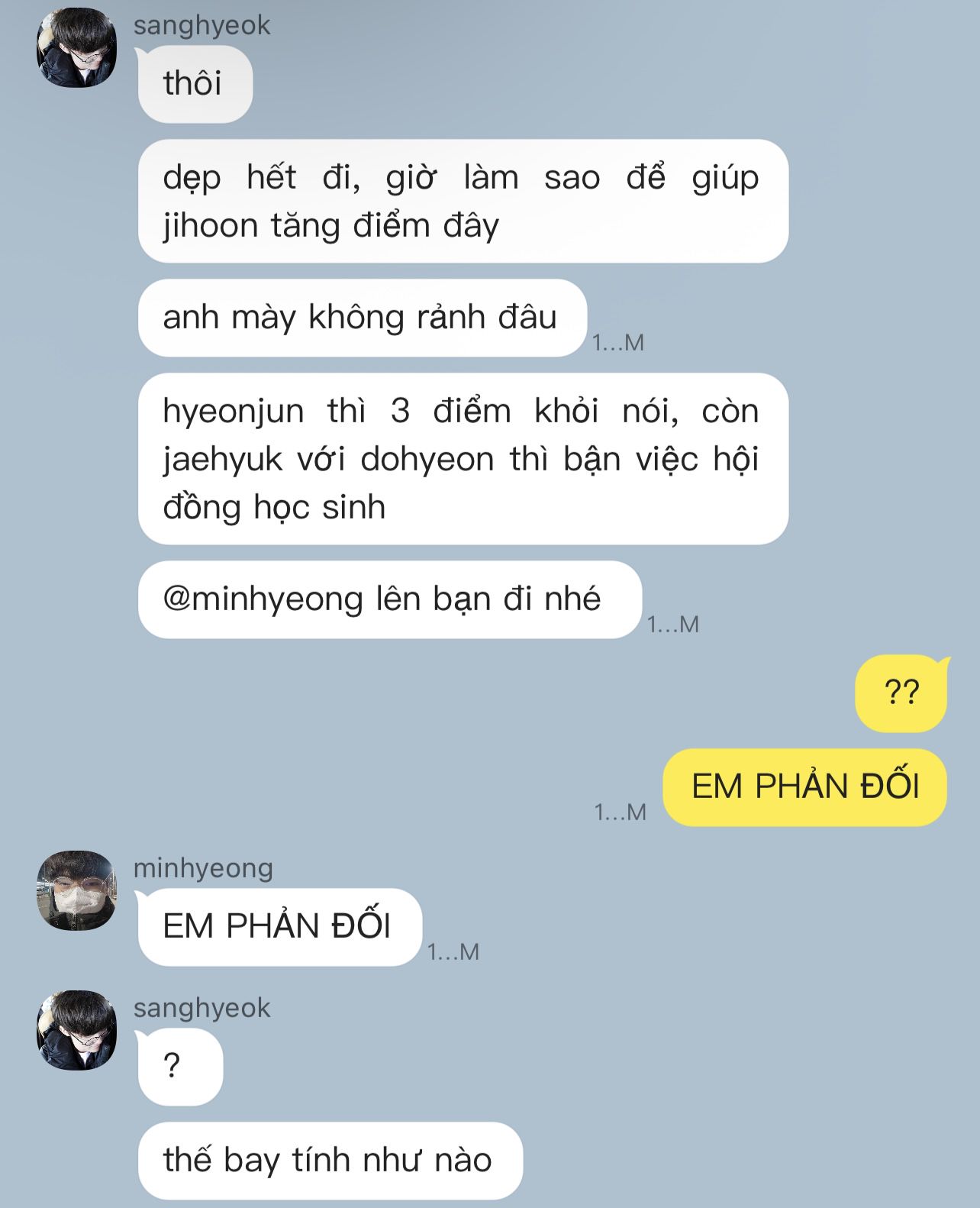980x1208 pixels.
Task: View minhyeong's profile picture
Action: tap(76, 890)
